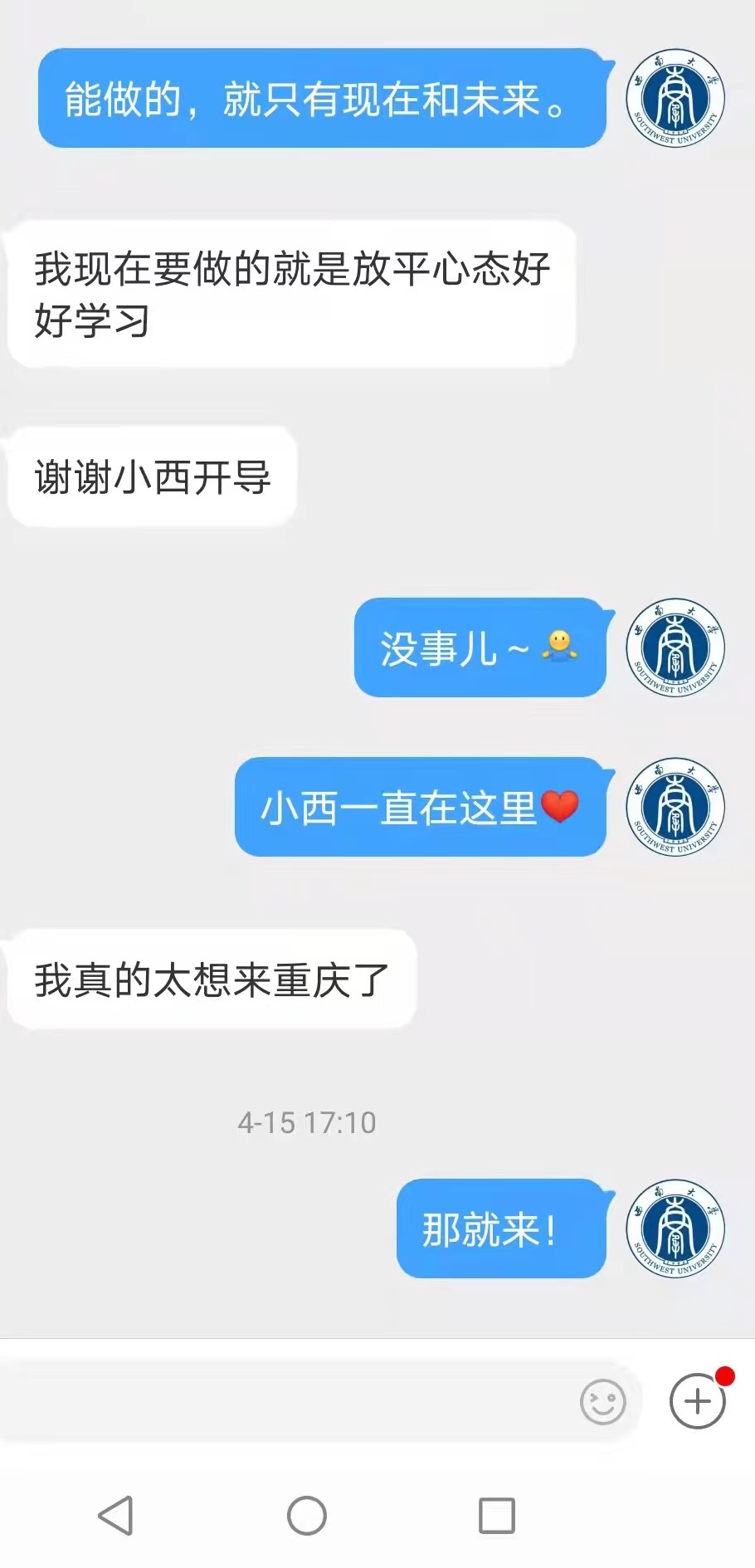Open the emoji picker

click(602, 1402)
